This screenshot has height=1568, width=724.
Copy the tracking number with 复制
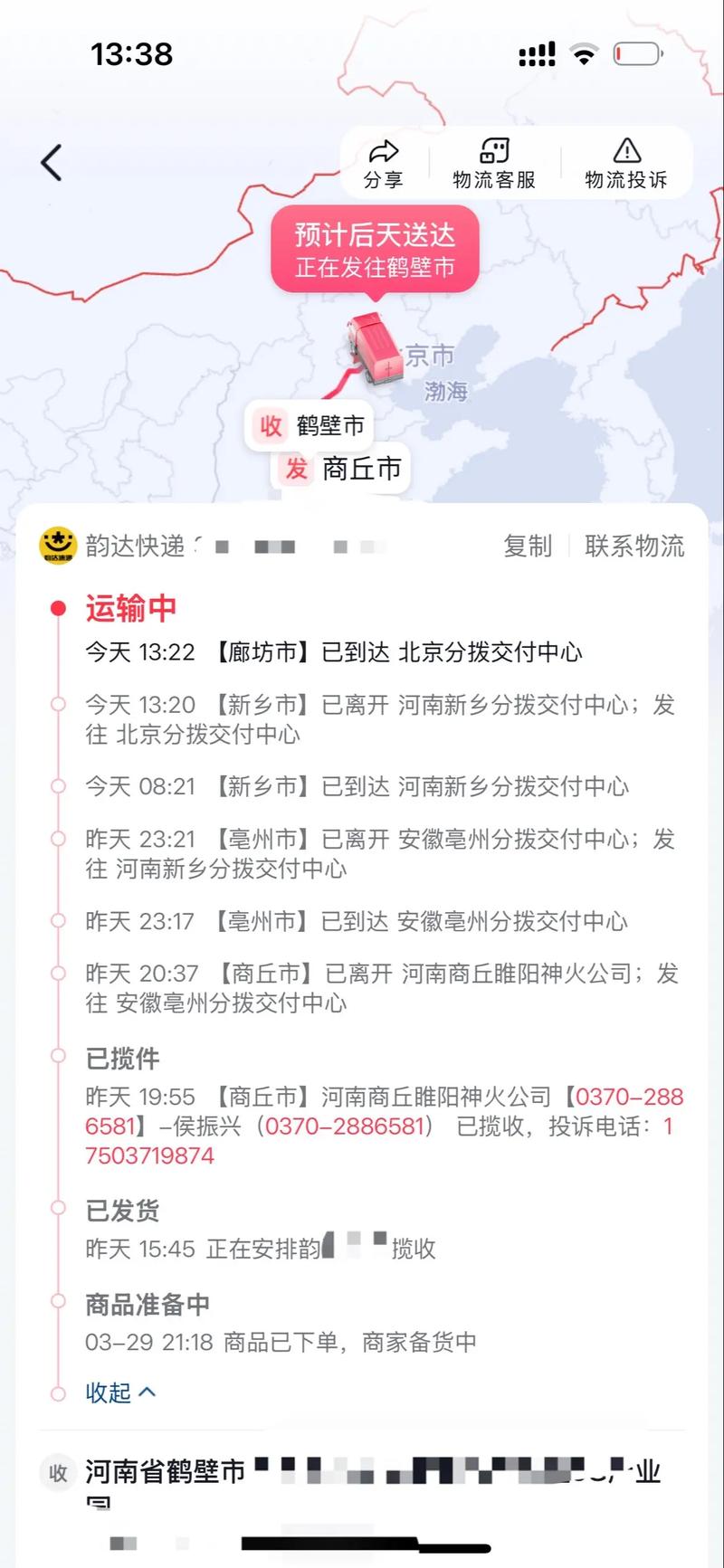pyautogui.click(x=528, y=546)
